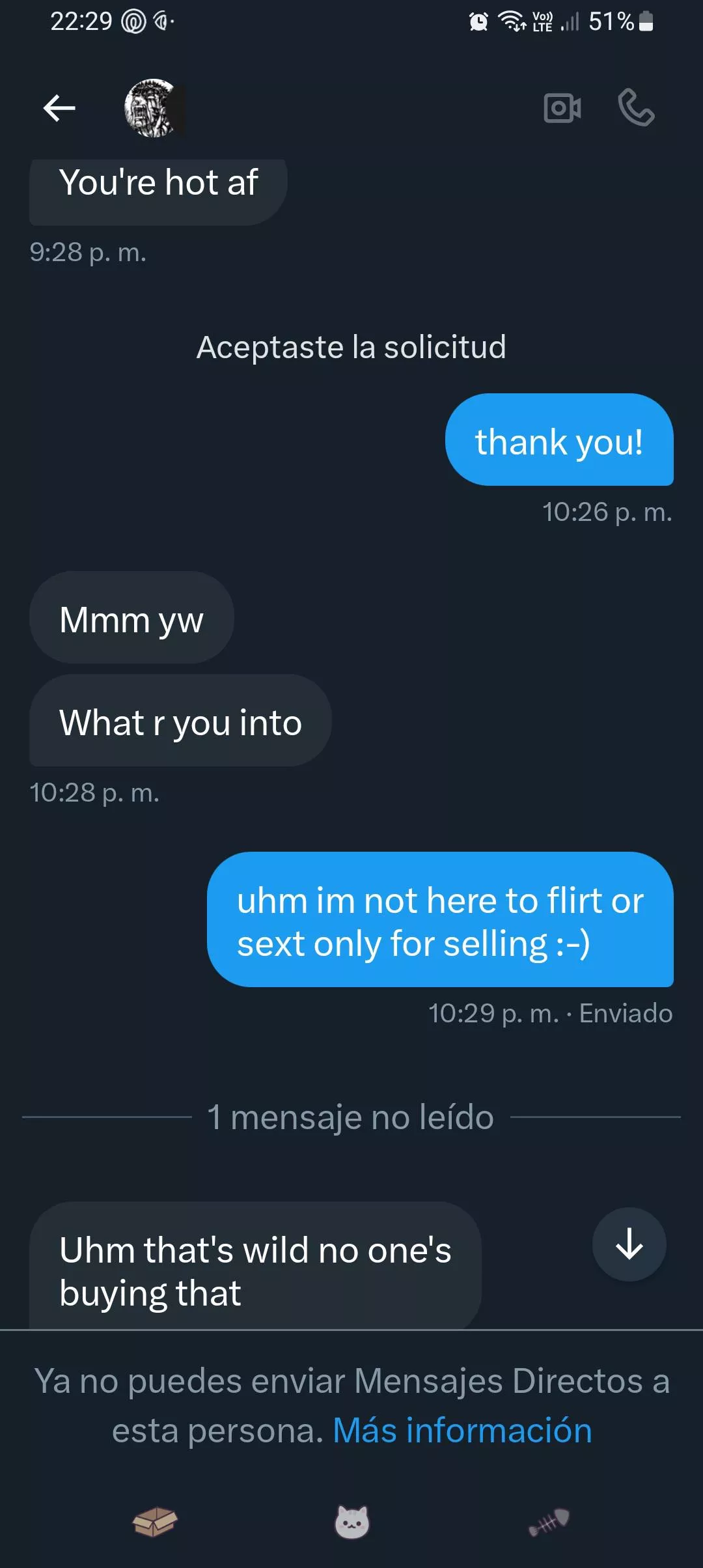Tap the '1 mensaje no leído' divider
The image size is (703, 1568).
[350, 1116]
